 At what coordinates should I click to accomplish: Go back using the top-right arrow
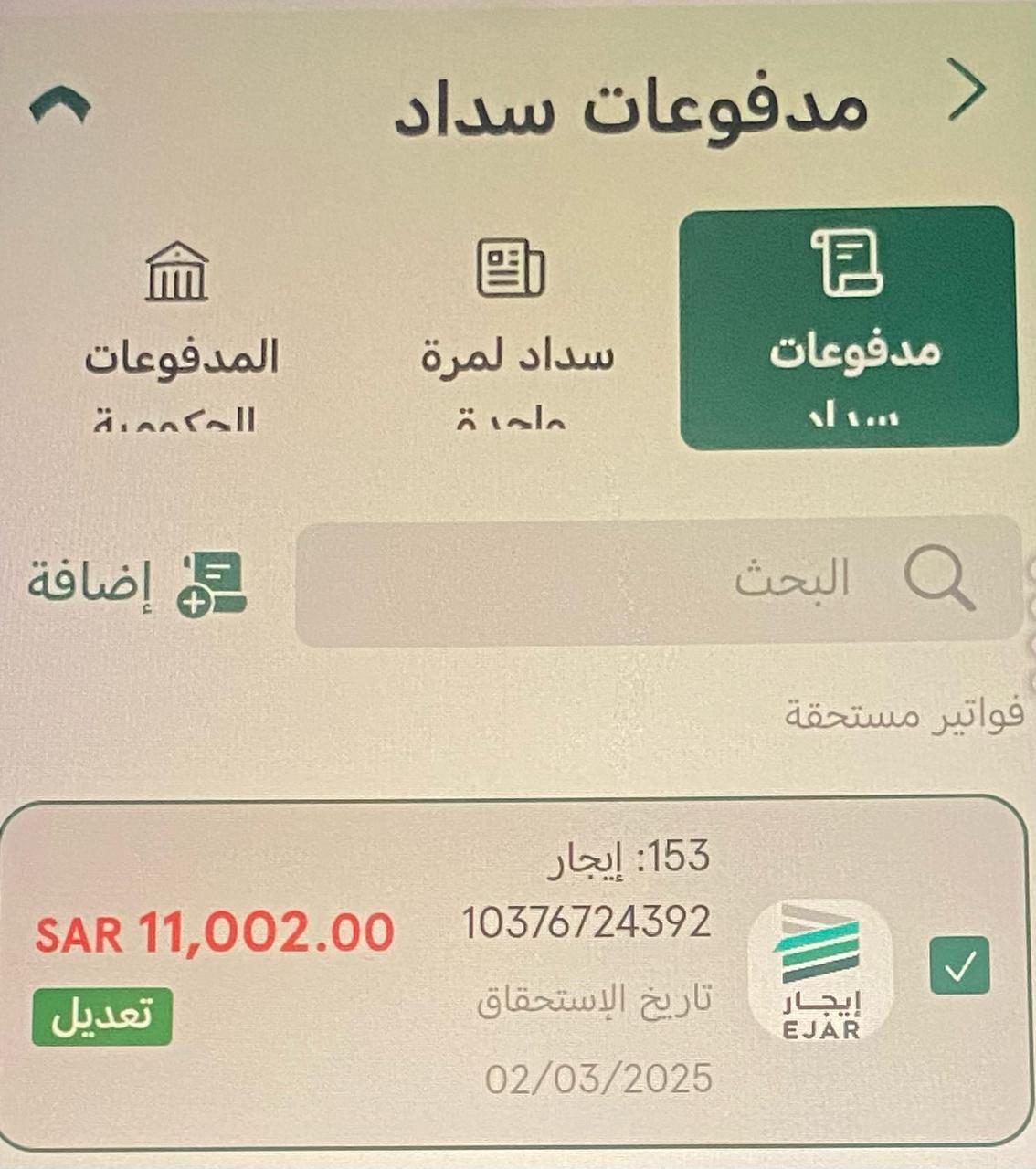pos(967,91)
